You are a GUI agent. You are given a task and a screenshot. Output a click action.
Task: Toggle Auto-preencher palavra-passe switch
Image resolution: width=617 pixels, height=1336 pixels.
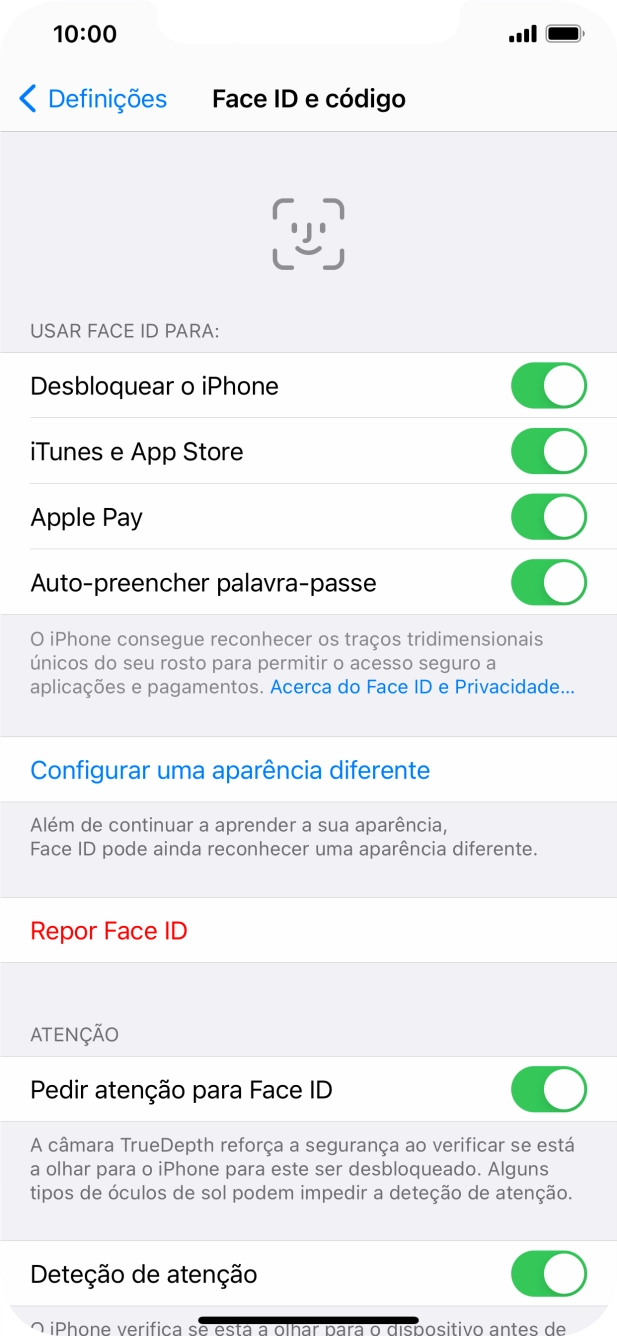pyautogui.click(x=548, y=582)
